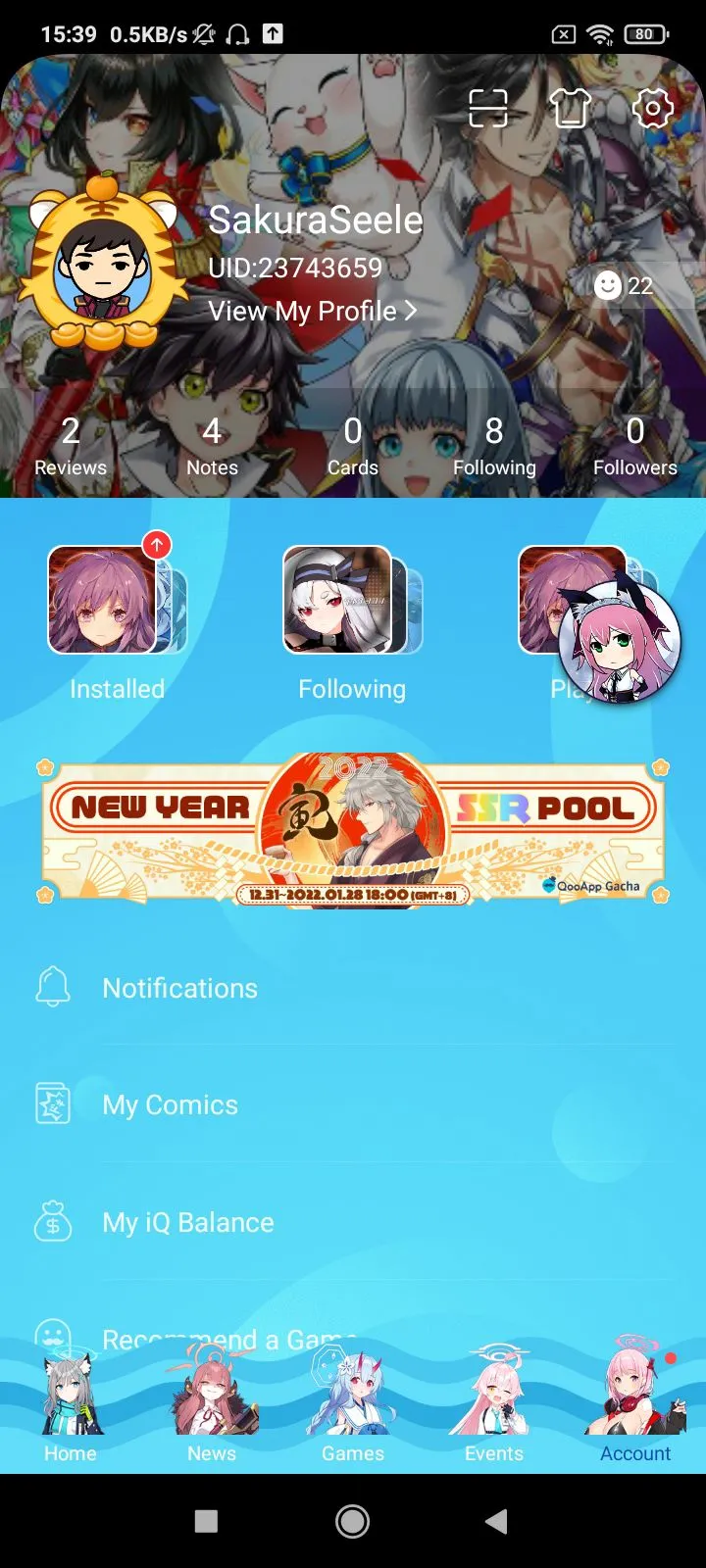Screen dimensions: 706x1568
Task: Tap the system back button
Action: click(x=497, y=1521)
